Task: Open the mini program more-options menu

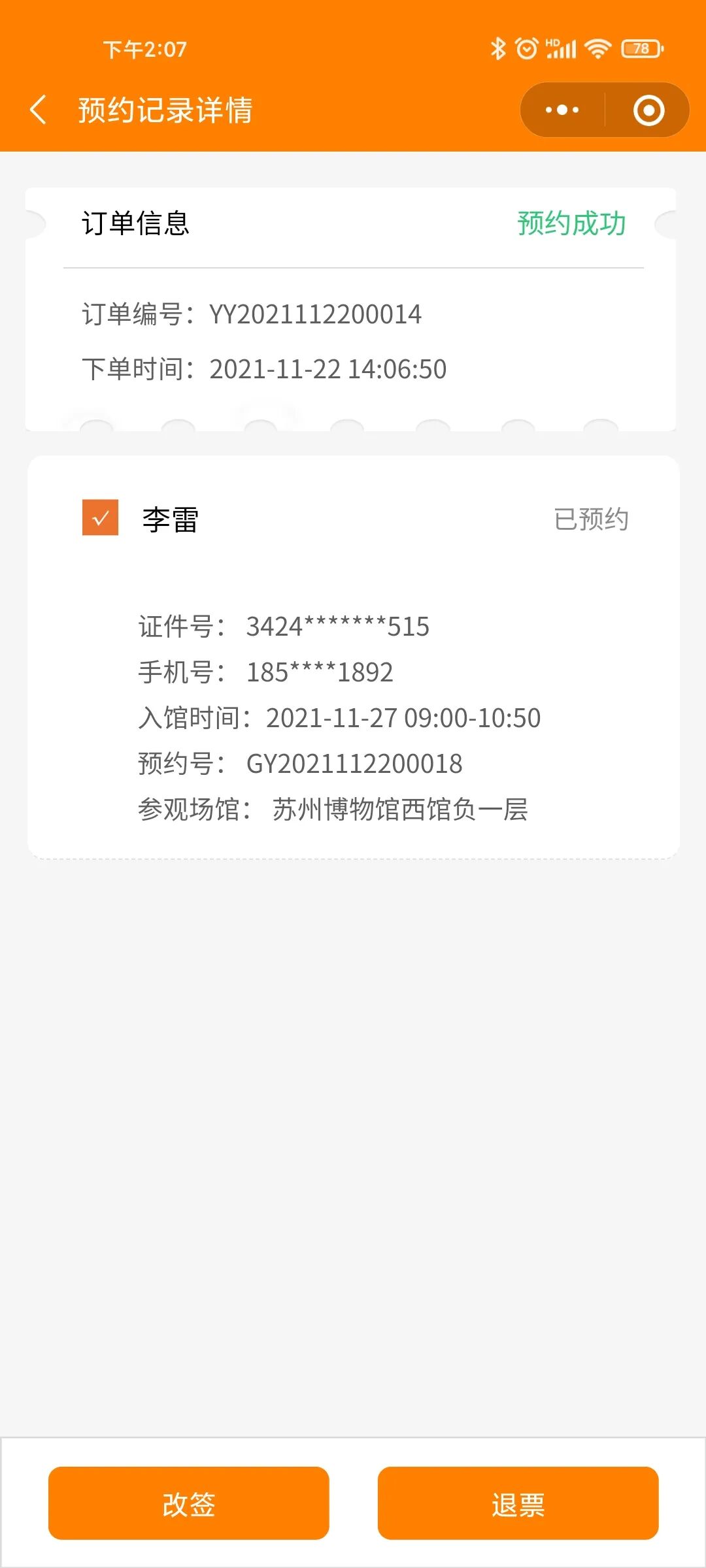Action: pyautogui.click(x=562, y=110)
